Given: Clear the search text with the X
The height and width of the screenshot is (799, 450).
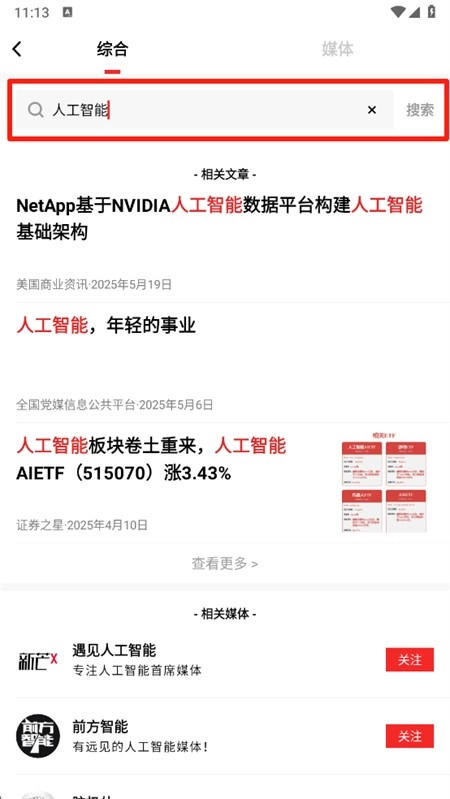Looking at the screenshot, I should click(372, 110).
